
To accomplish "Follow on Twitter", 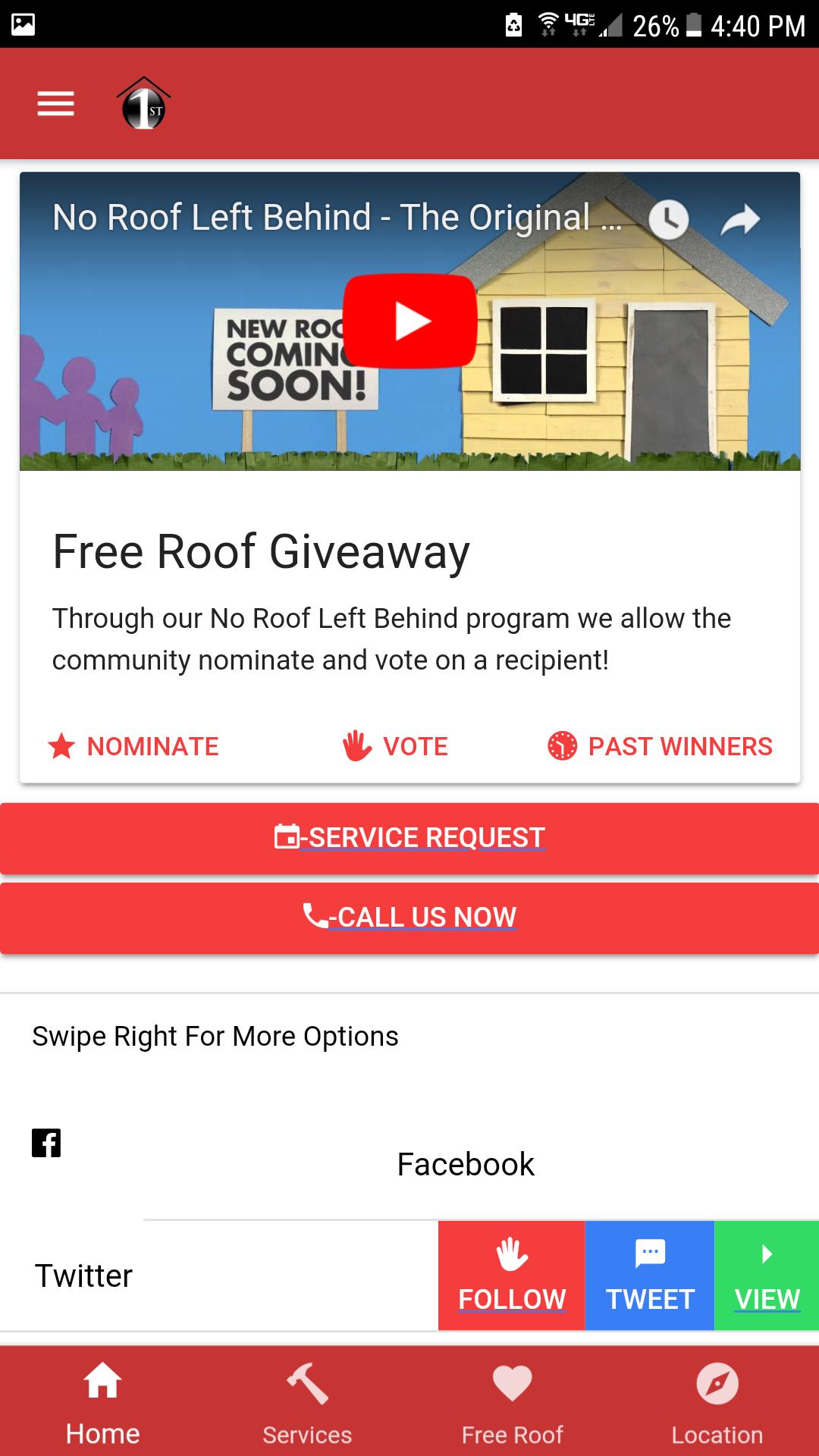I will coord(512,1276).
